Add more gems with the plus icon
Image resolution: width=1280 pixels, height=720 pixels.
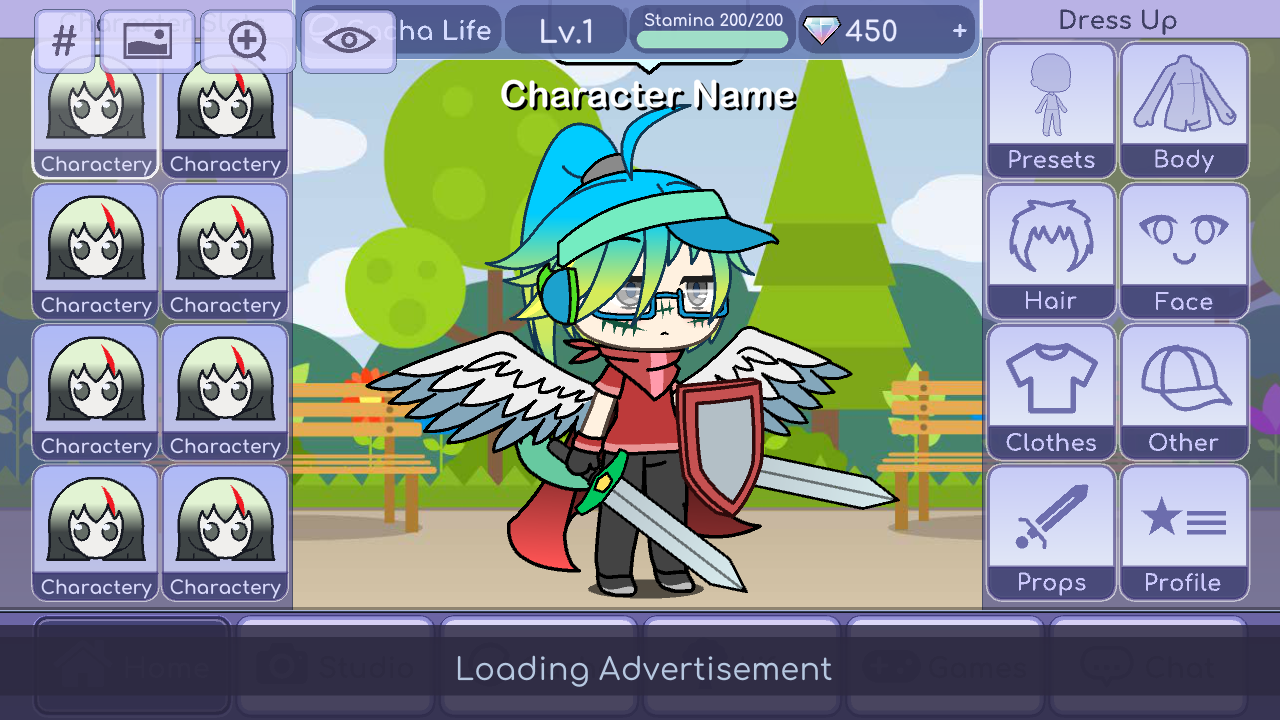point(959,31)
